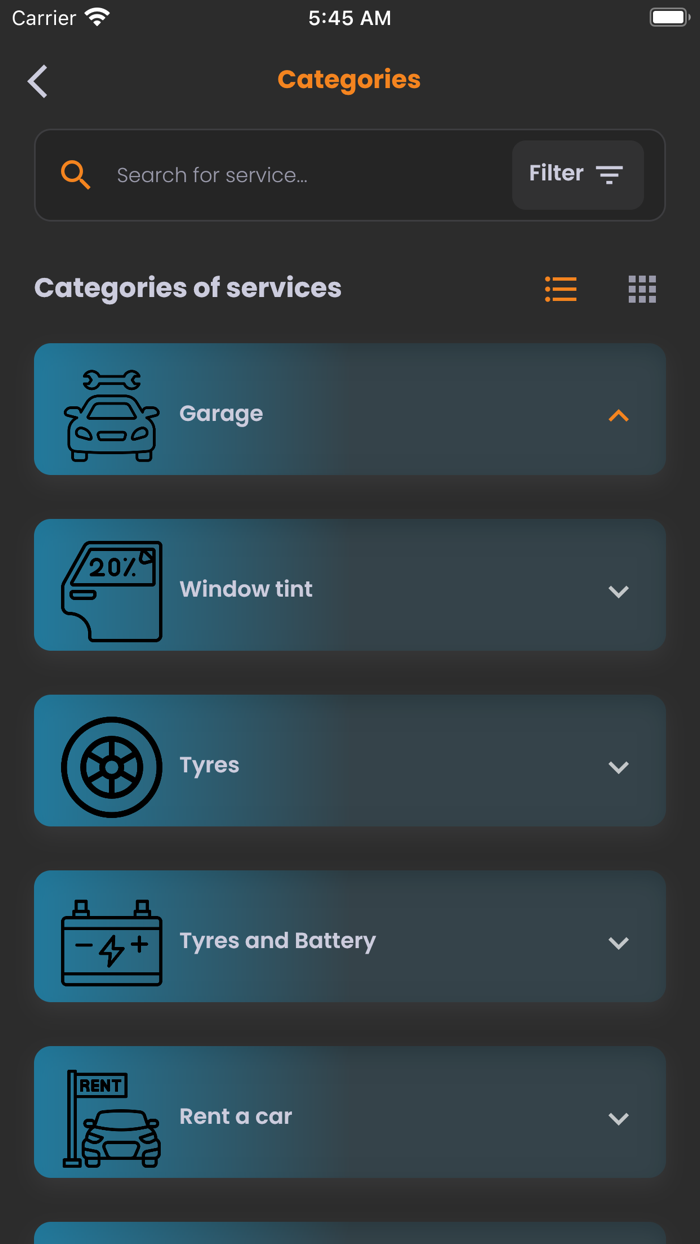Expand the Tyres category
The height and width of the screenshot is (1244, 700).
tap(619, 767)
